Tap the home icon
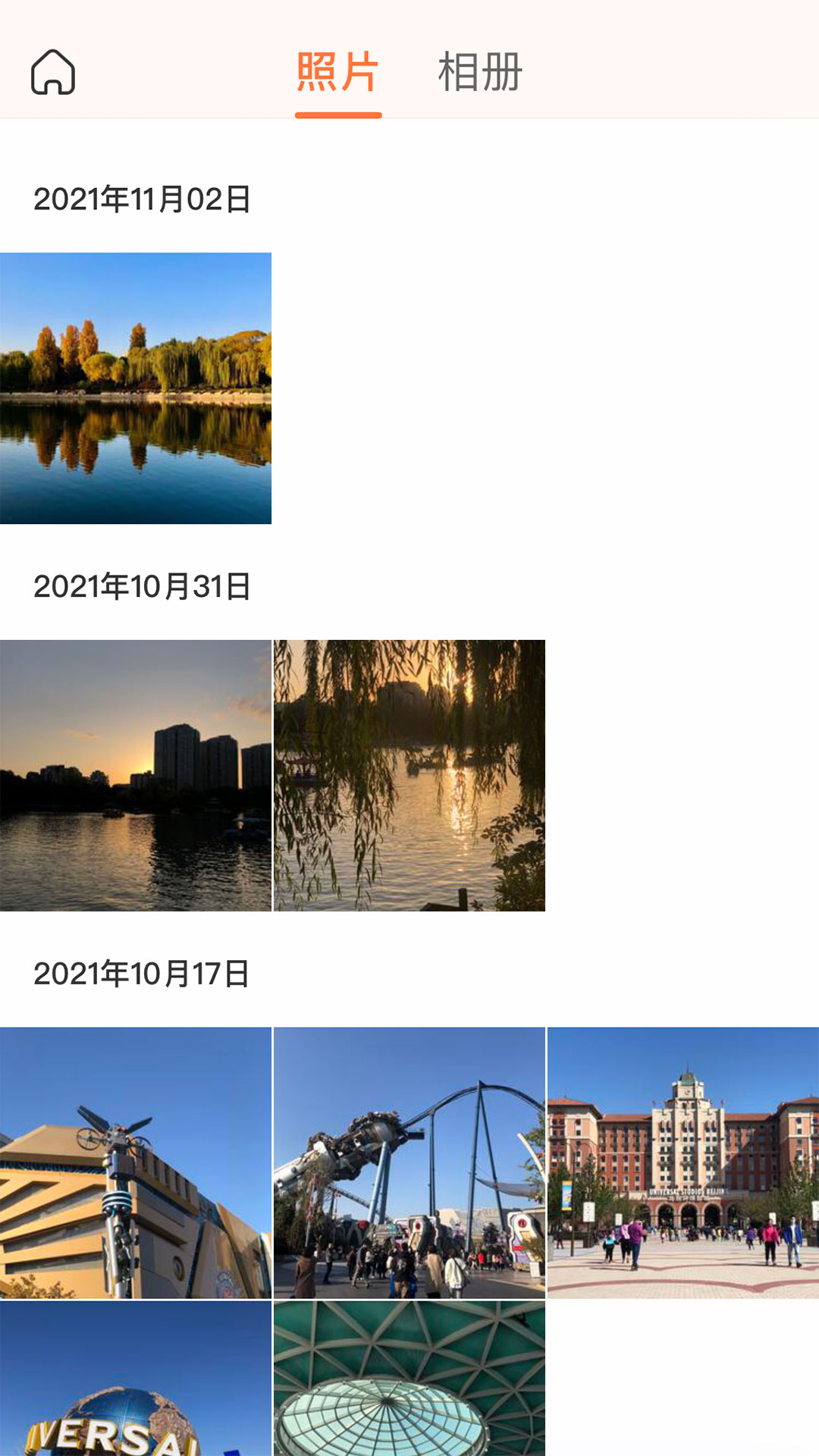819x1456 pixels. click(53, 72)
